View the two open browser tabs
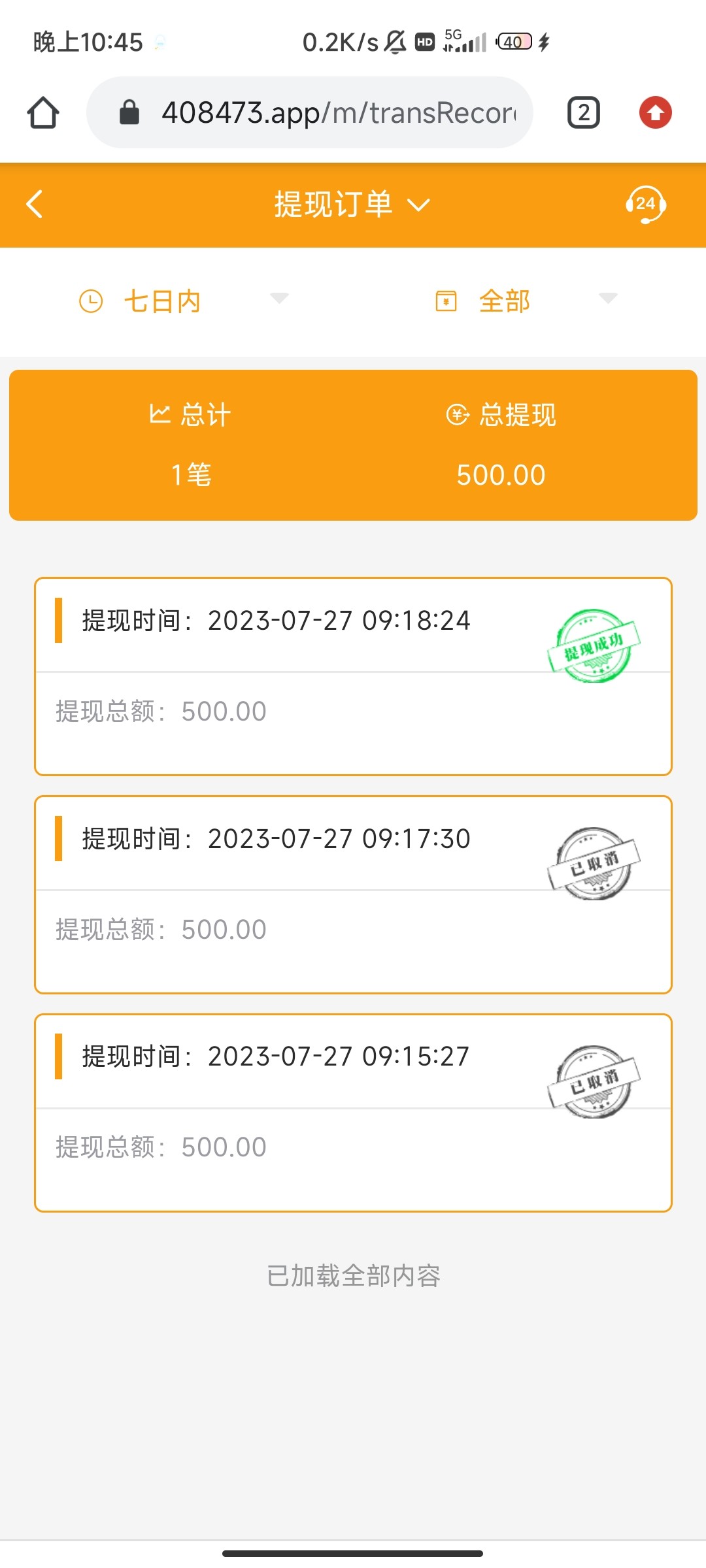 pyautogui.click(x=583, y=113)
